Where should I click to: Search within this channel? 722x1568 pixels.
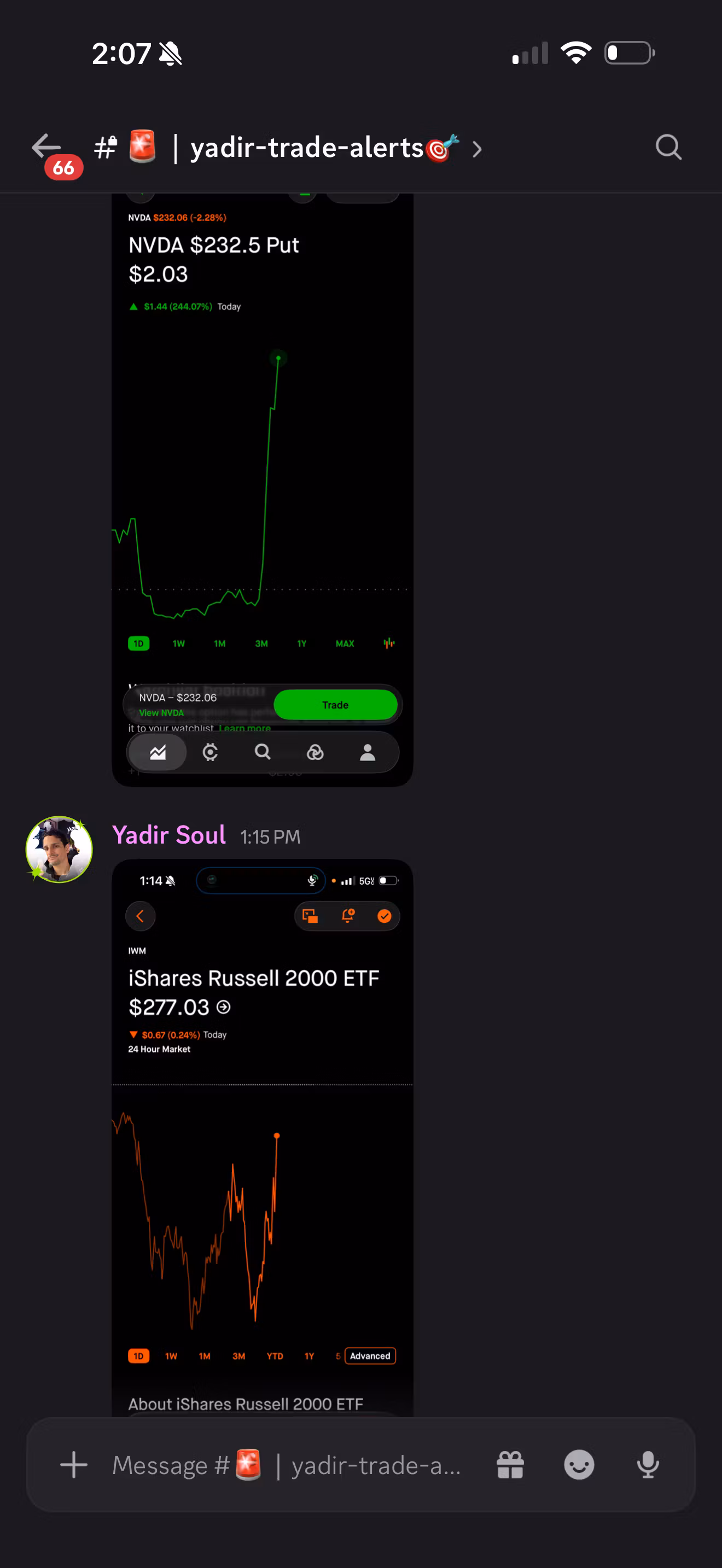click(668, 147)
